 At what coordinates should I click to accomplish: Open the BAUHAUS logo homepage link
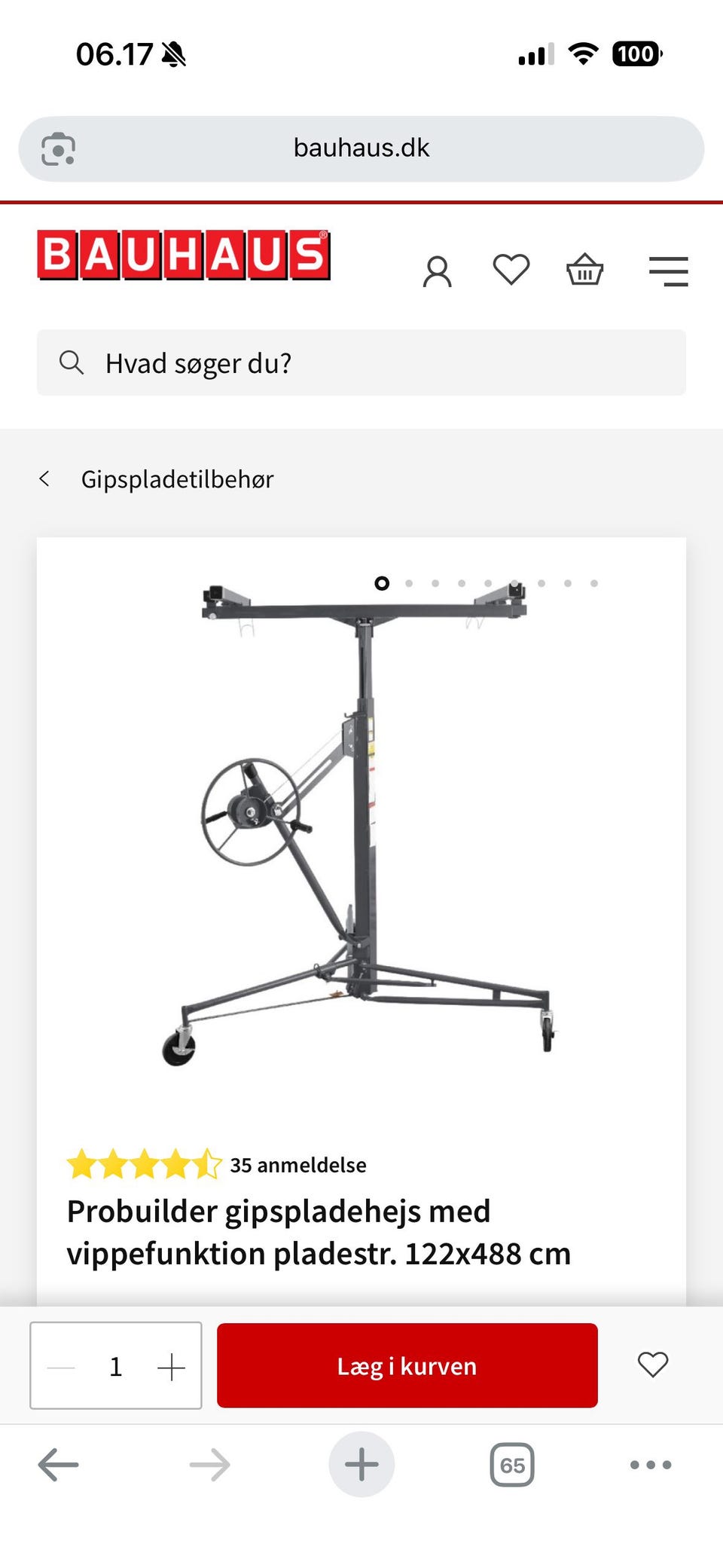[183, 255]
